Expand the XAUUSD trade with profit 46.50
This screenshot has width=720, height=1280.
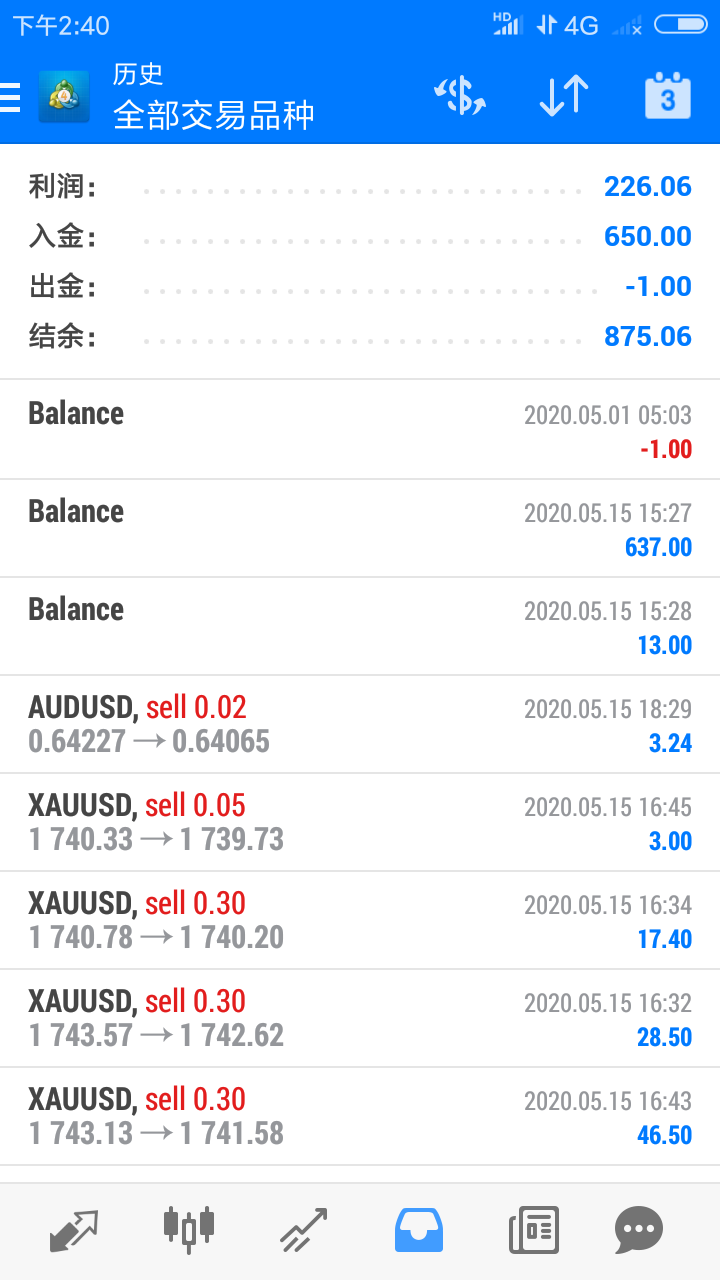click(x=360, y=1116)
